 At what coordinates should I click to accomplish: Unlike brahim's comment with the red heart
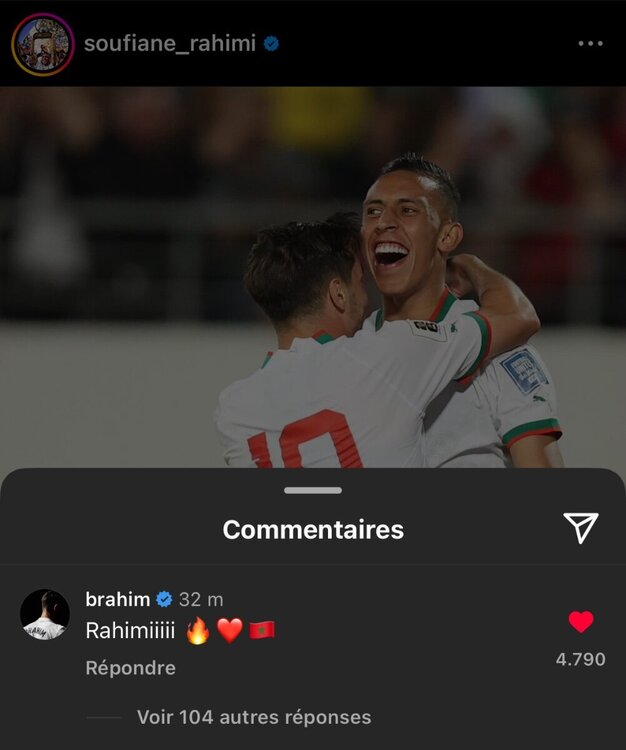581,622
